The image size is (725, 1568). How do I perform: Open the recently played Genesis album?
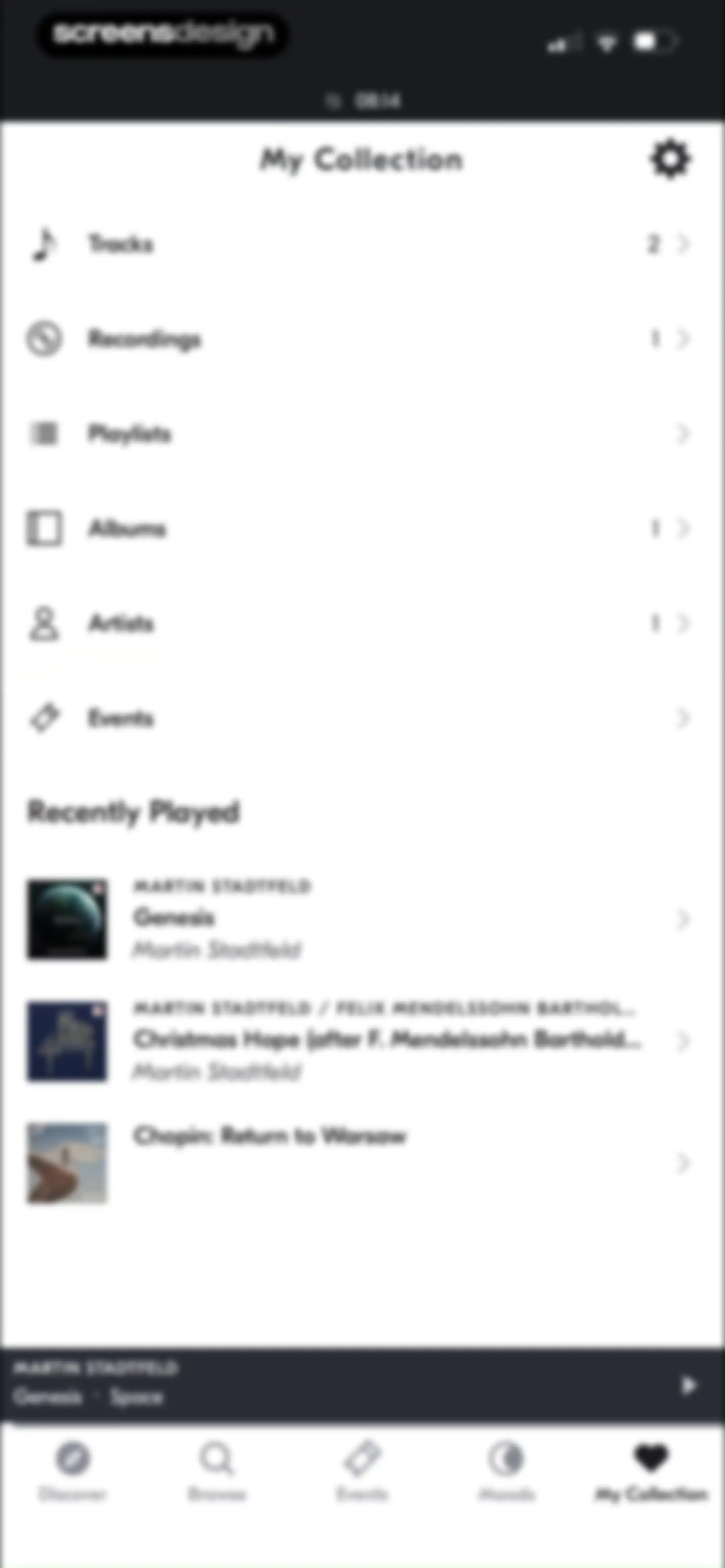[x=362, y=919]
